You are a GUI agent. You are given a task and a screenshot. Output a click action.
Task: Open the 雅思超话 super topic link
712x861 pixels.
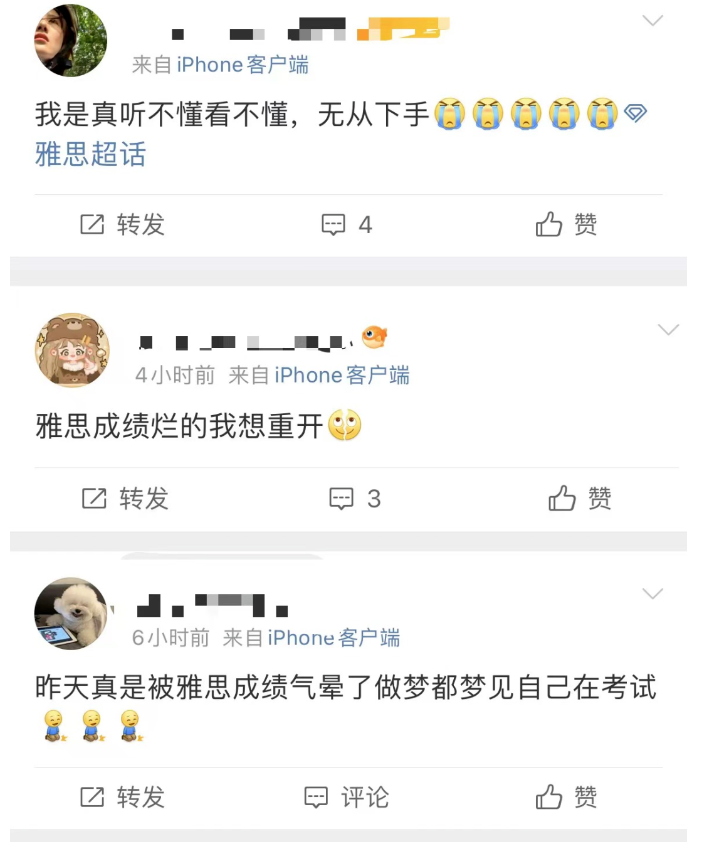click(x=91, y=154)
